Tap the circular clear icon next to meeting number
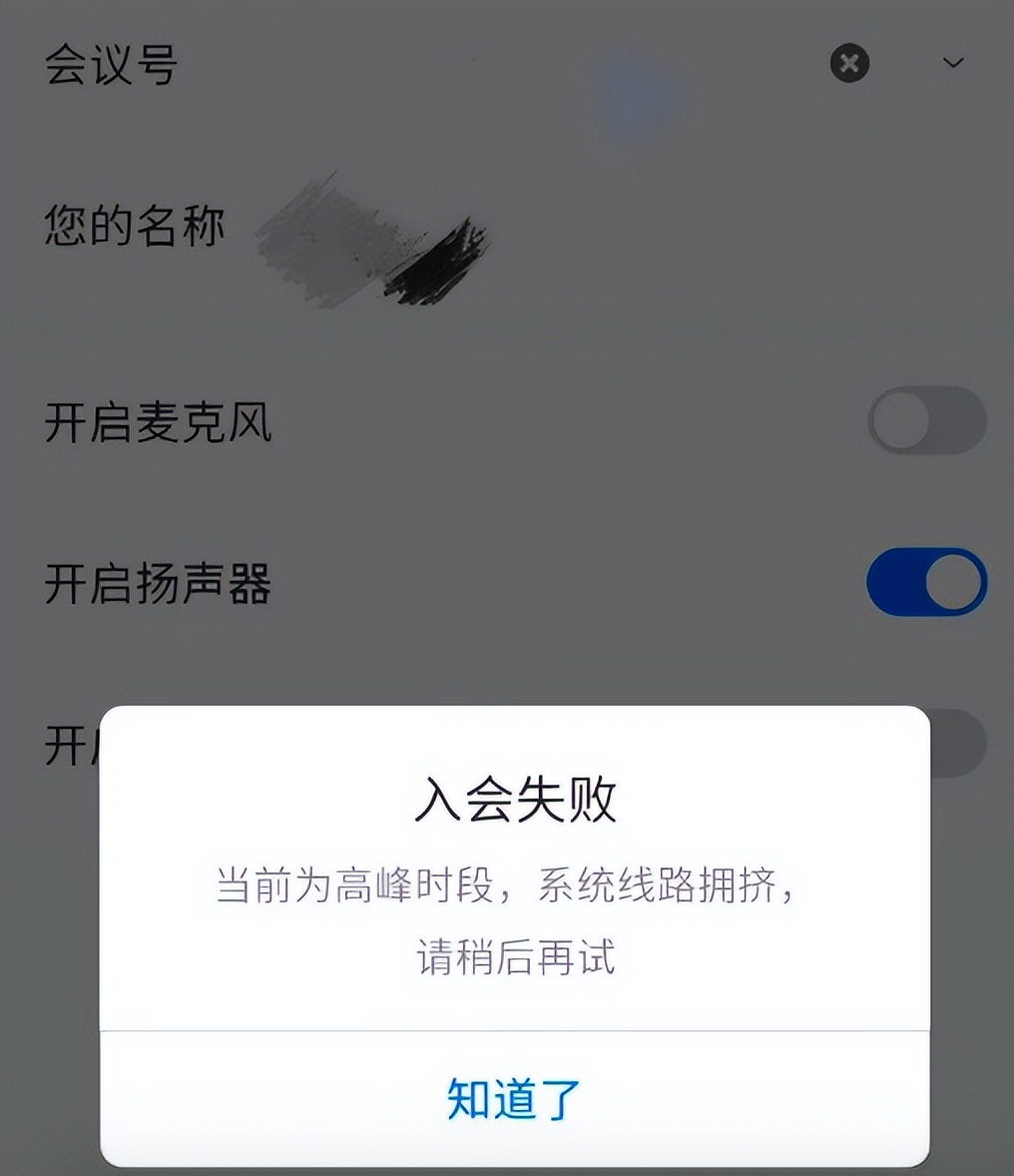The height and width of the screenshot is (1176, 1014). tap(849, 64)
